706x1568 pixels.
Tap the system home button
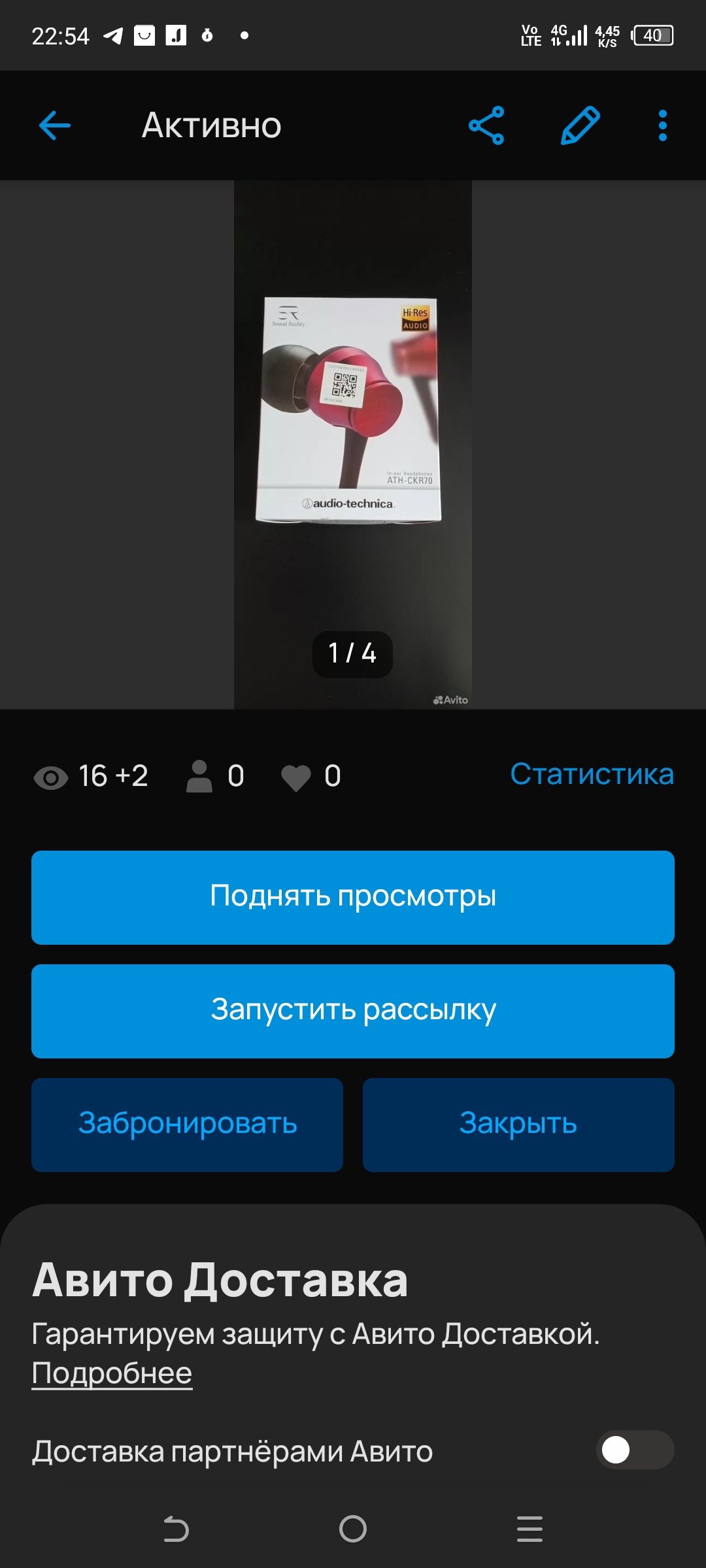353,1529
